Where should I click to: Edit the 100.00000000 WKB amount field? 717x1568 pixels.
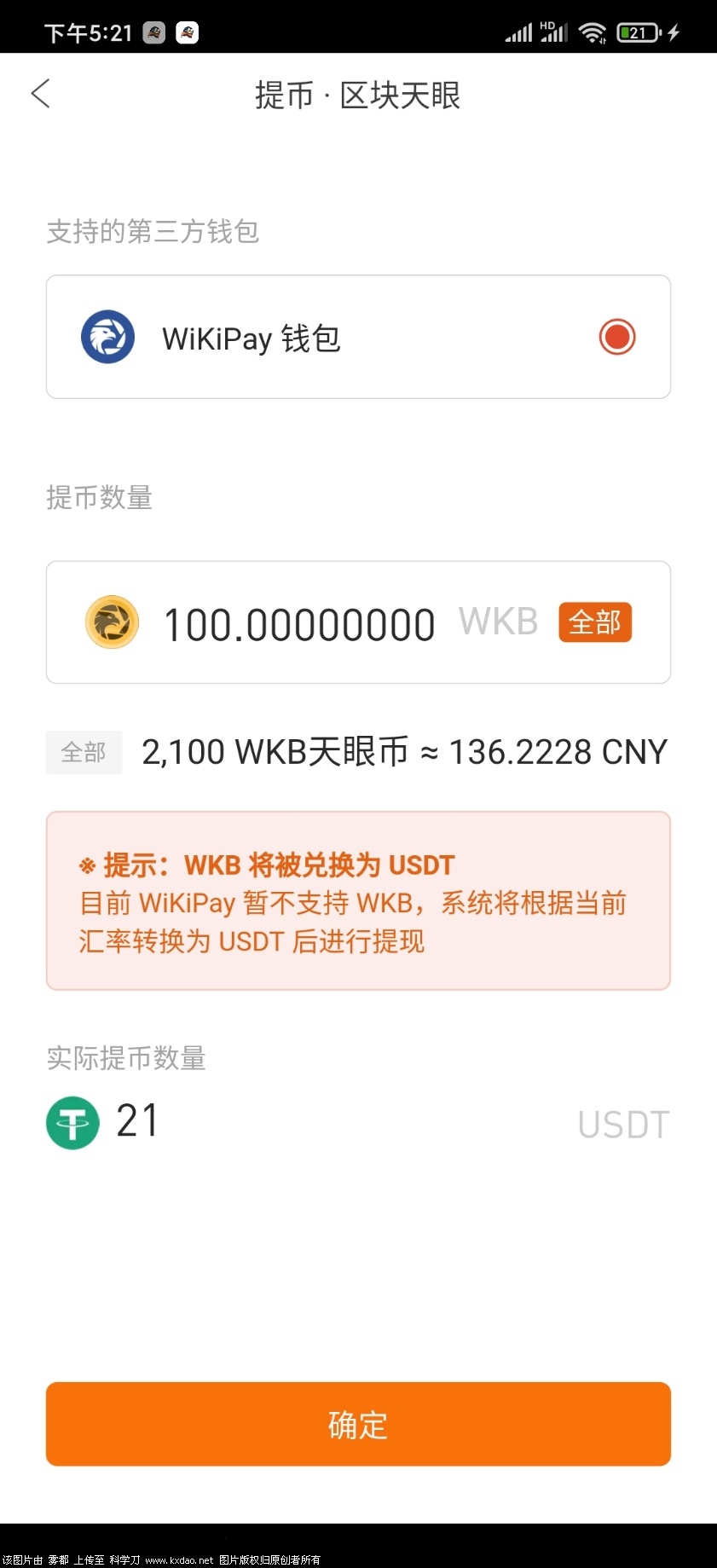click(x=299, y=624)
